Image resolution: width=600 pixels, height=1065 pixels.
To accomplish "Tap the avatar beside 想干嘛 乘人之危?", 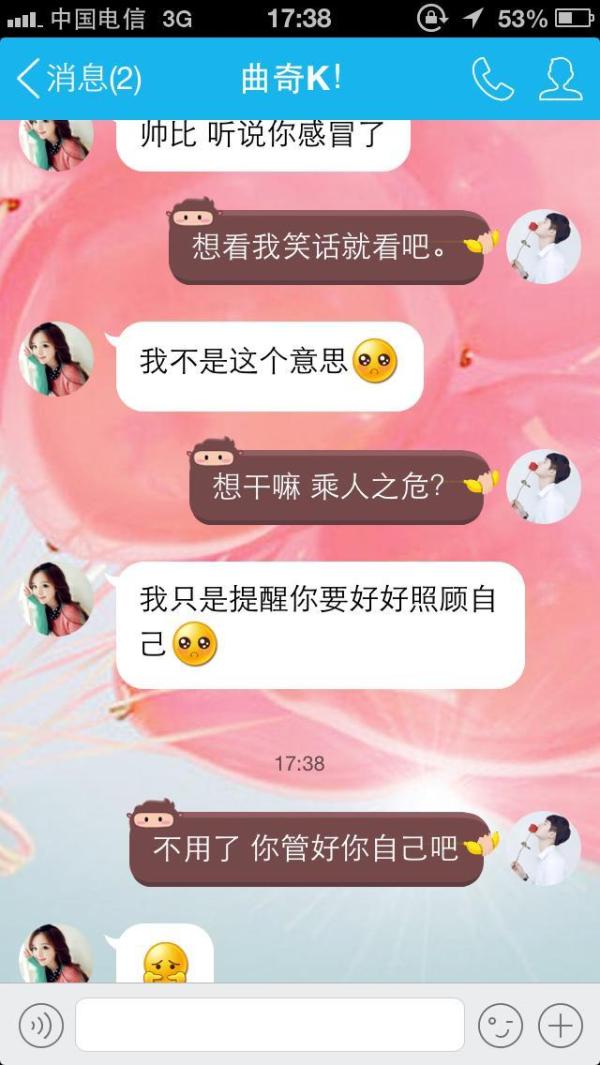I will click(544, 486).
